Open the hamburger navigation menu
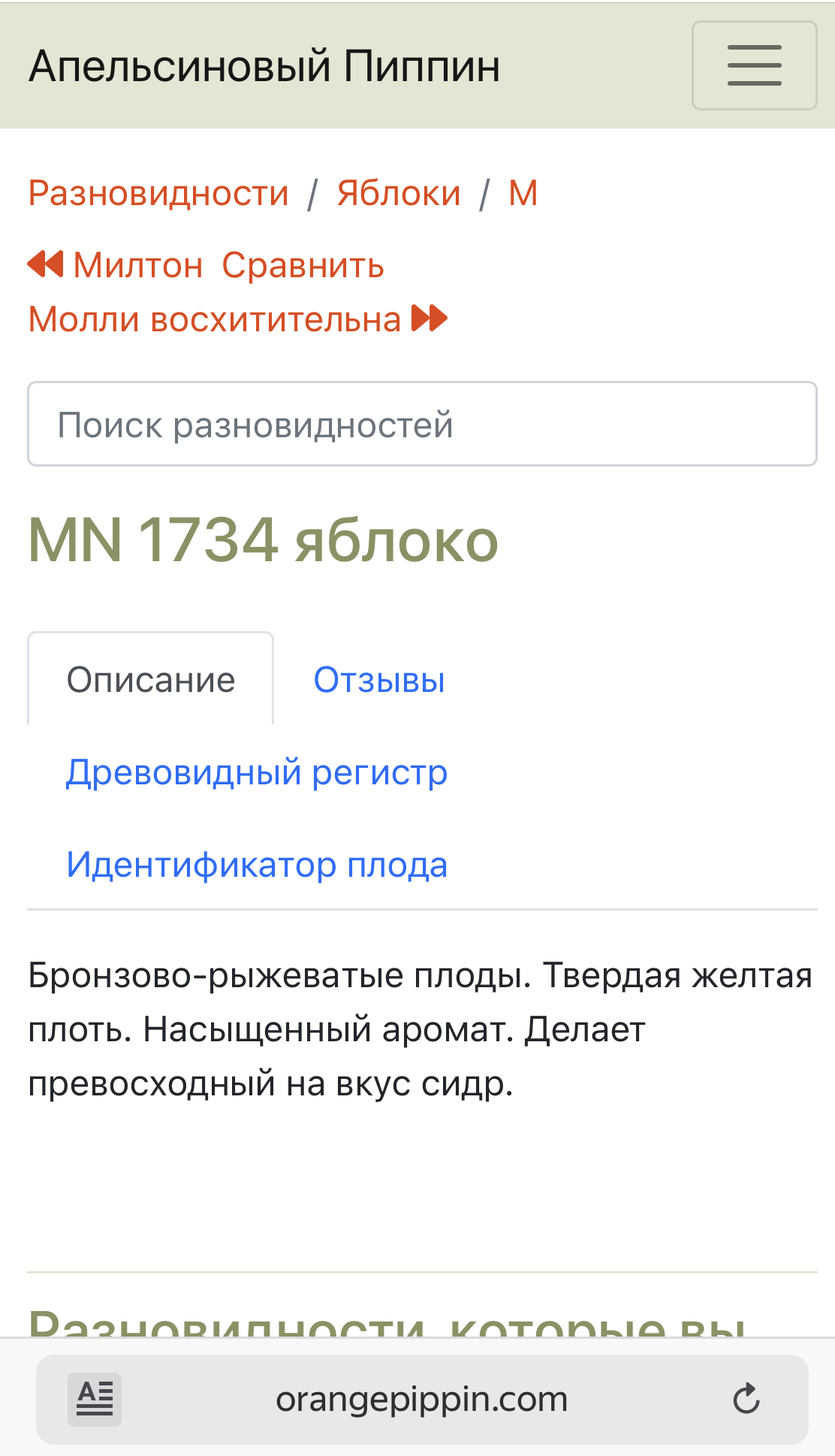835x1456 pixels. 754,65
